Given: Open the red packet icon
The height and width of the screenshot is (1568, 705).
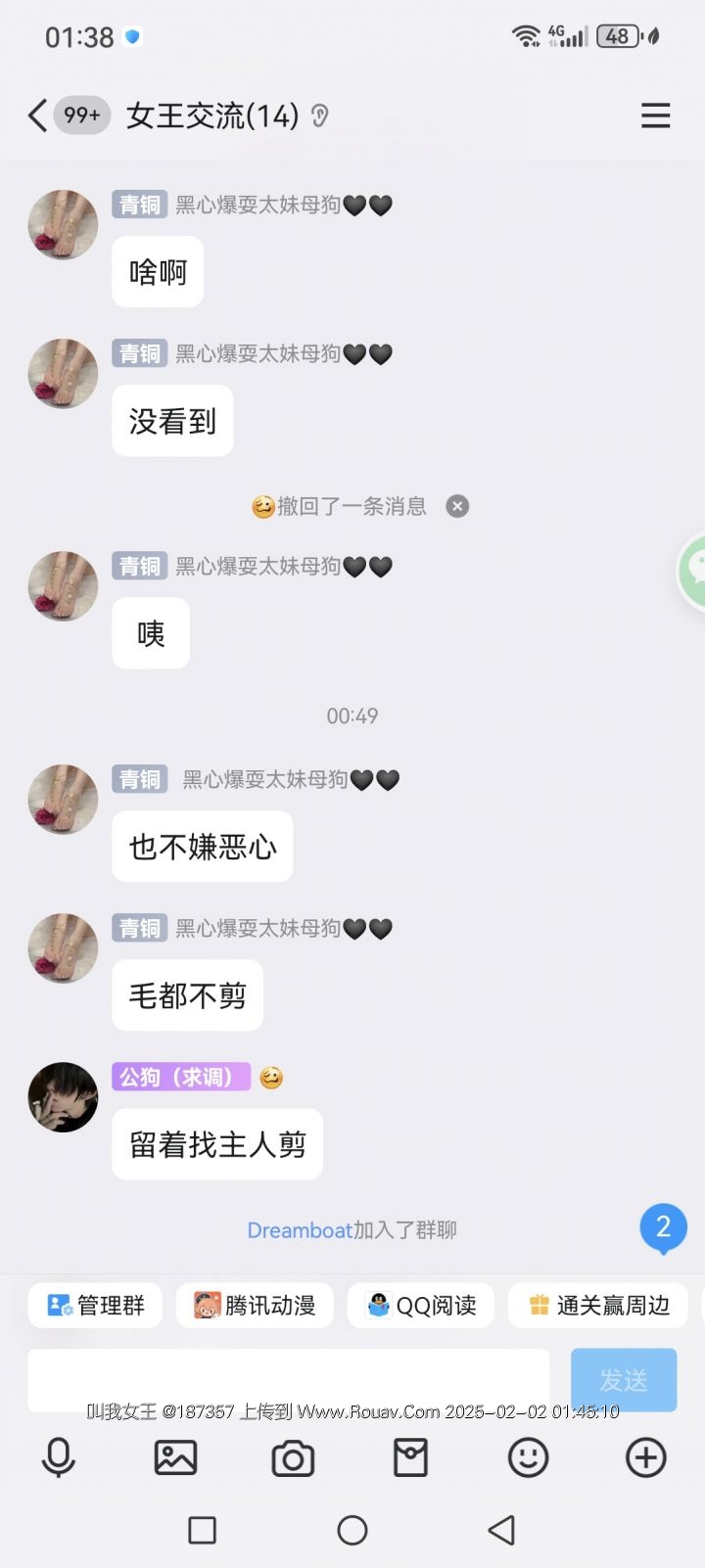Looking at the screenshot, I should 410,1457.
